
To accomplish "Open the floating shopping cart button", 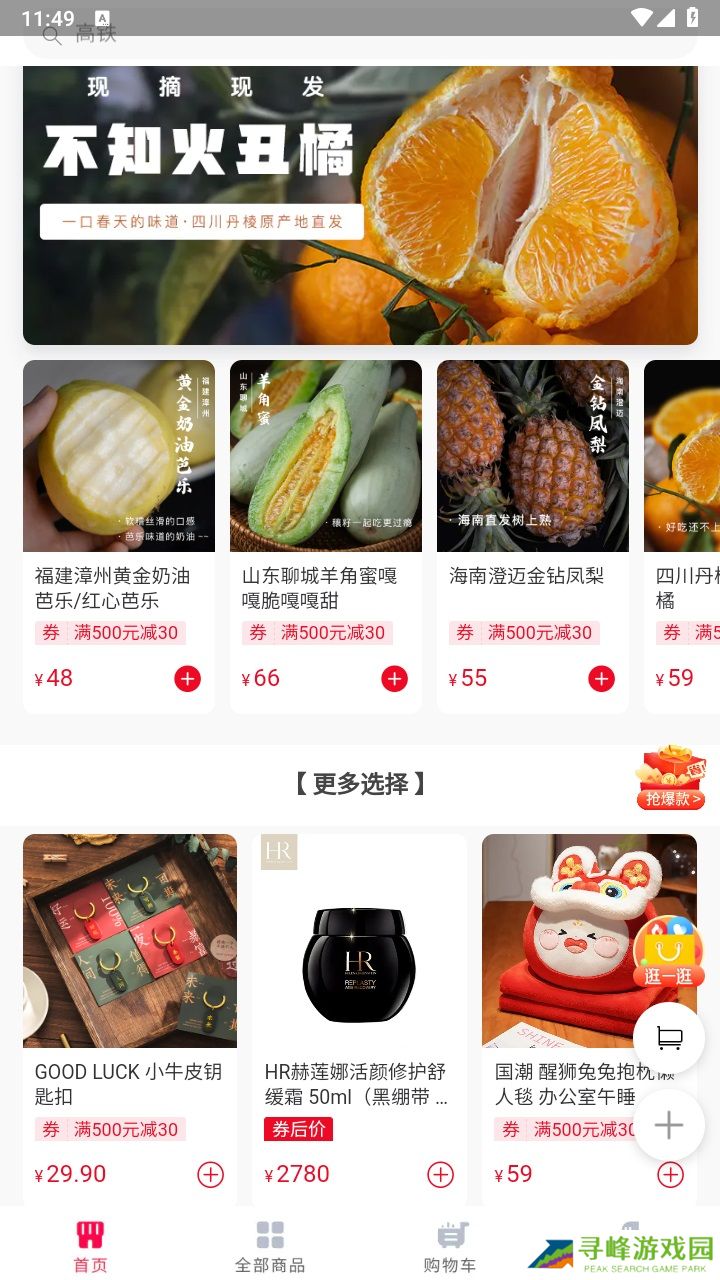I will point(669,1039).
